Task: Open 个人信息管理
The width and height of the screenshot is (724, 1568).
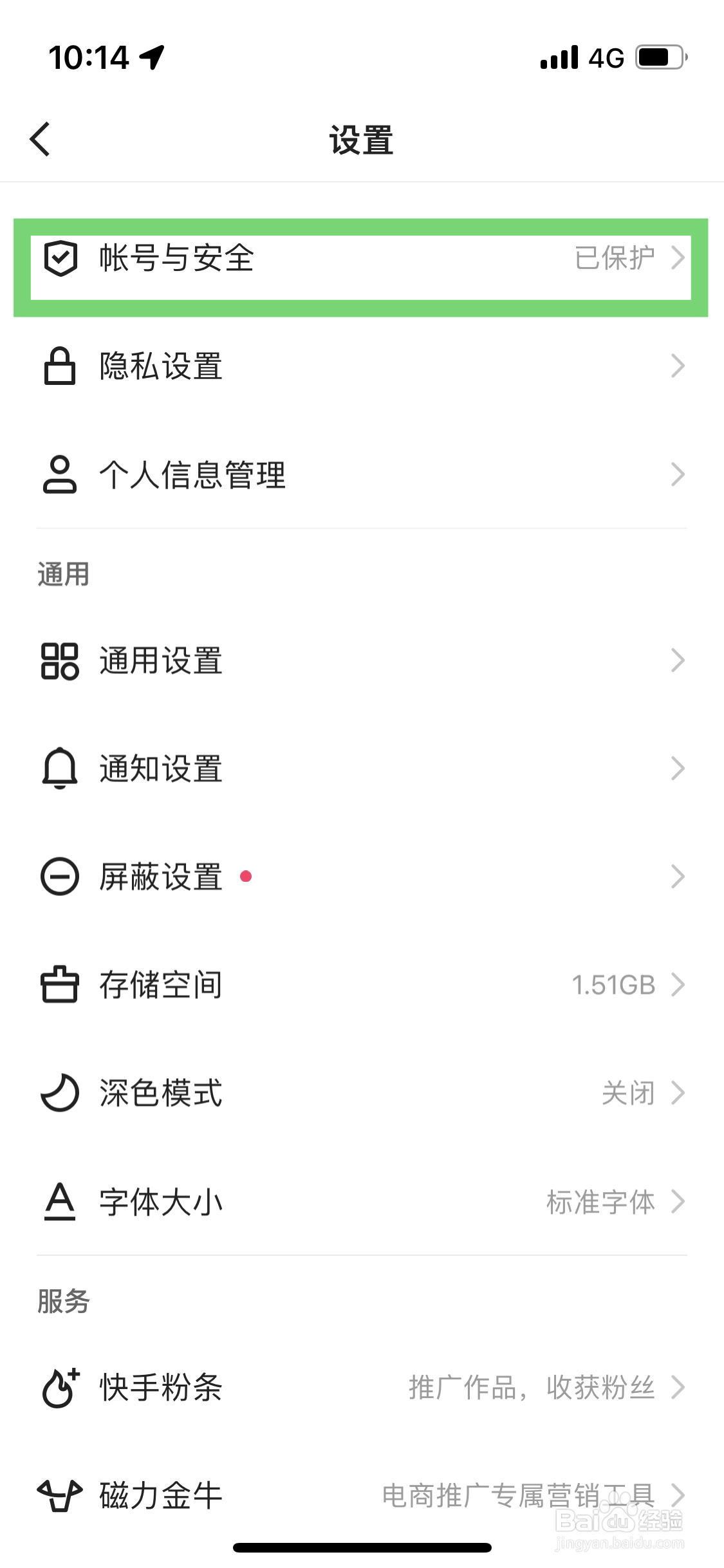Action: pyautogui.click(x=360, y=475)
